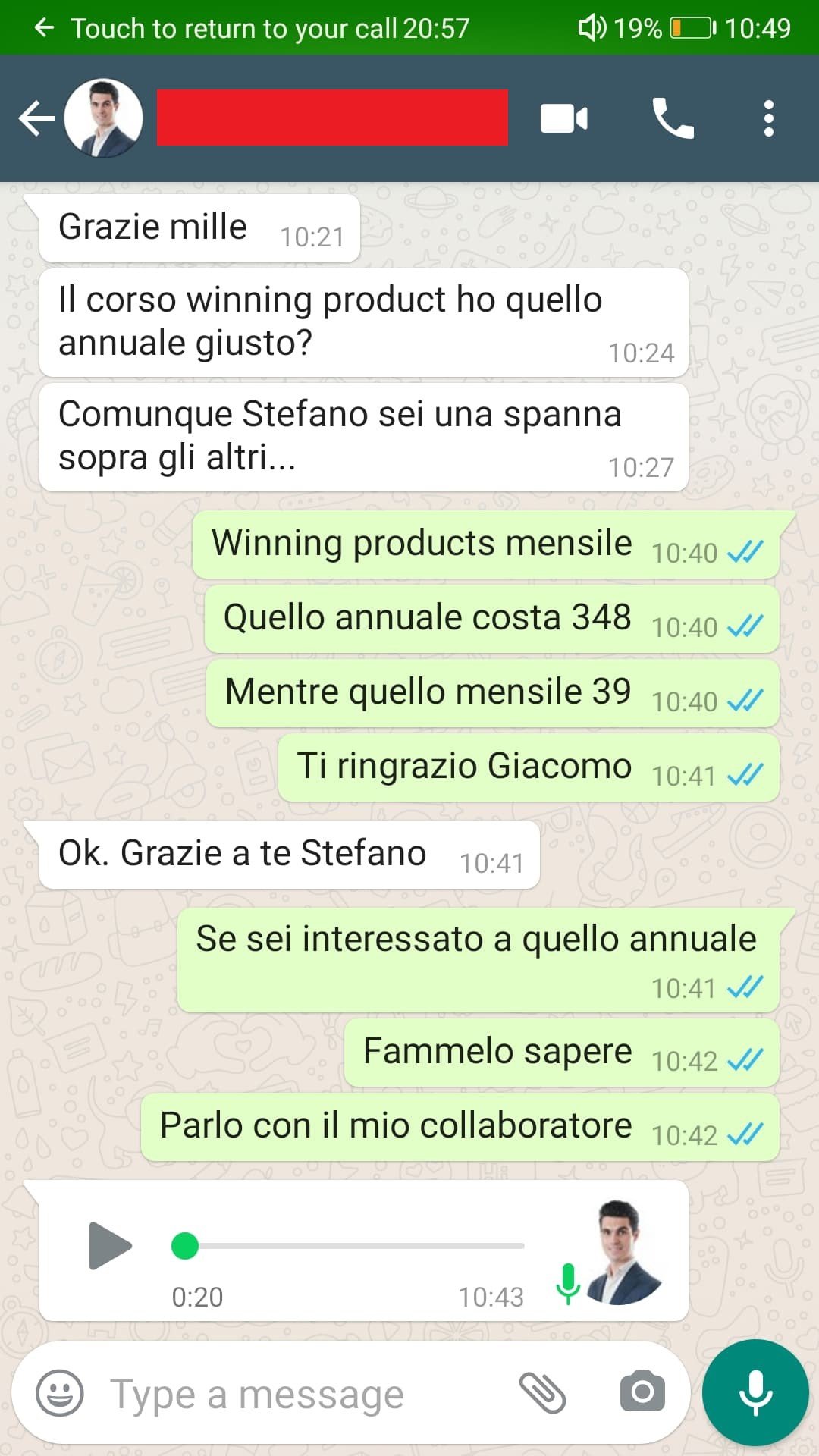
Task: Open the emoji picker
Action: coord(60,1393)
